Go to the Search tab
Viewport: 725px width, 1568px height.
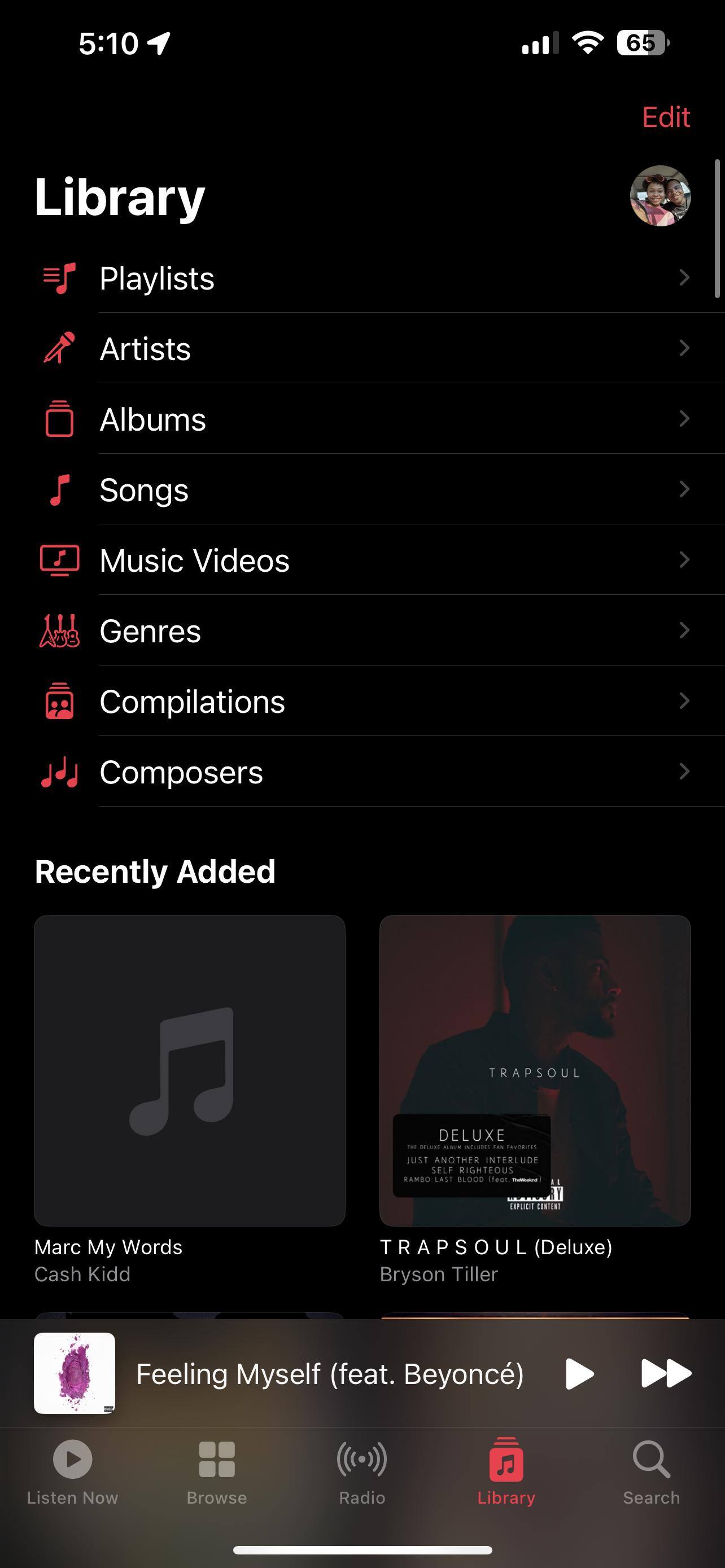650,1470
